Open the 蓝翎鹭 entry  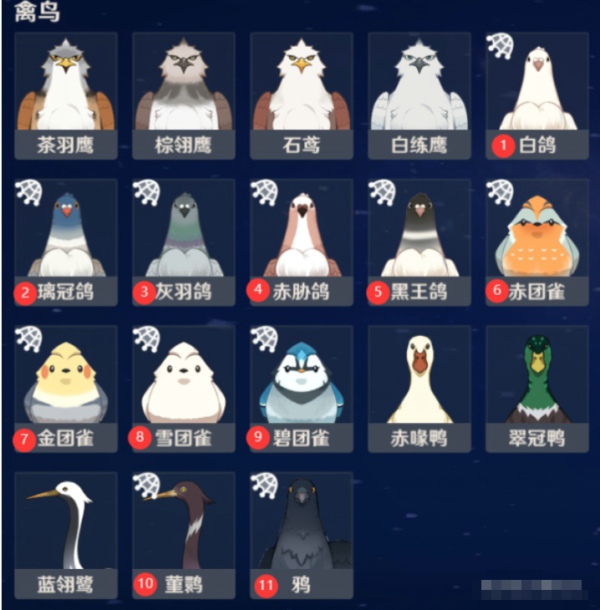click(66, 534)
